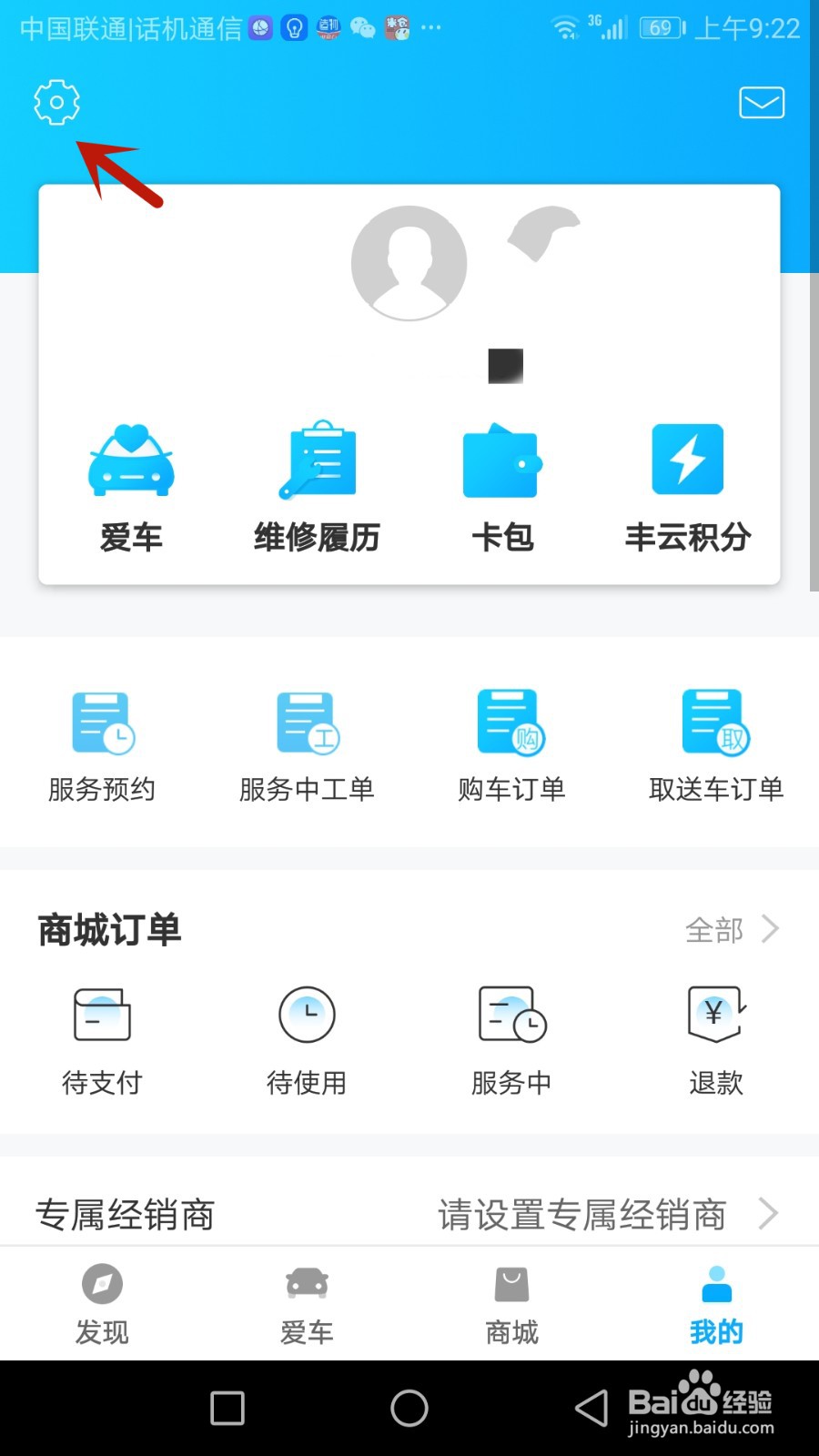Screen dimensions: 819x1456
Task: View 全部 mall orders
Action: [x=733, y=929]
